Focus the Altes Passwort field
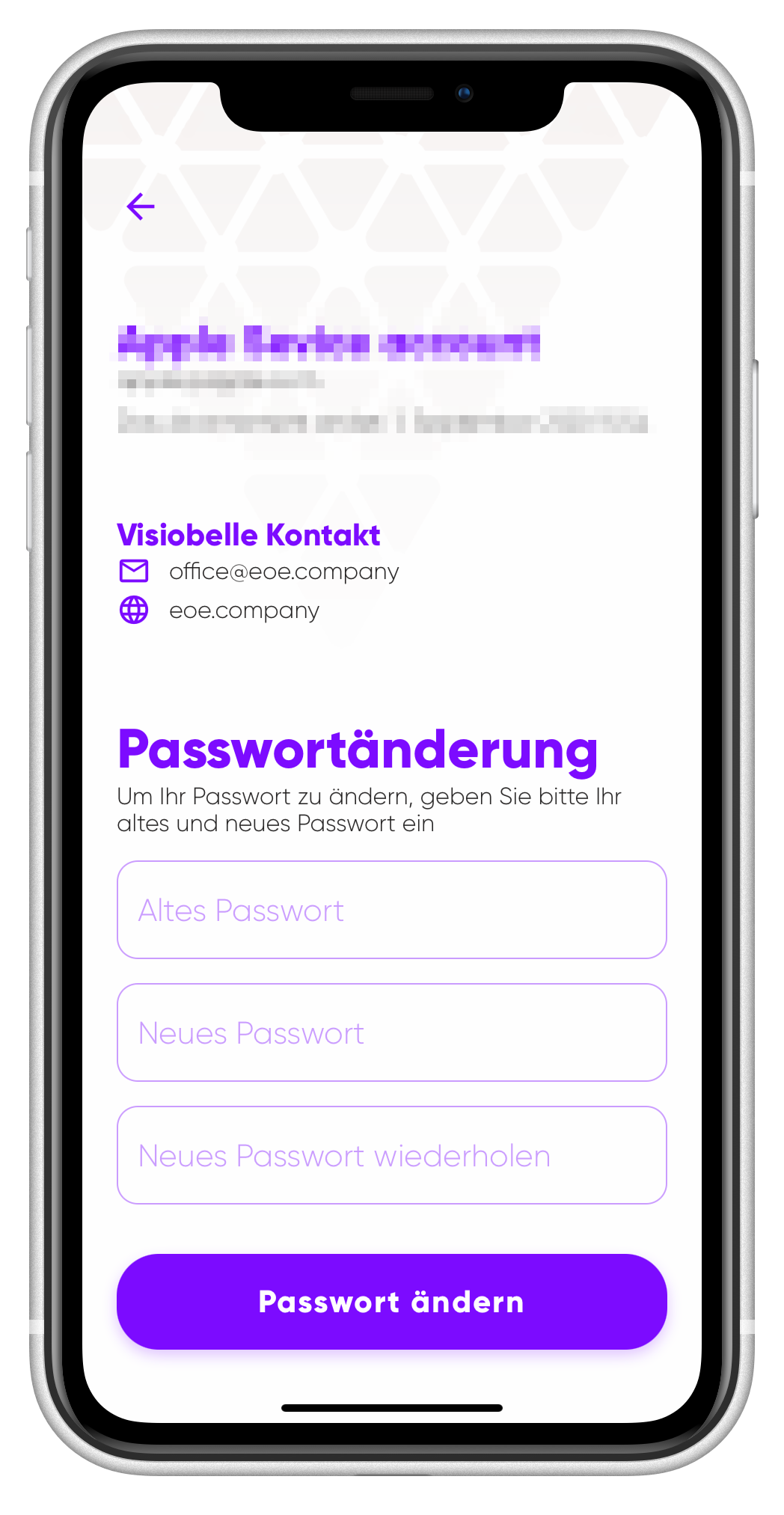This screenshot has width=784, height=1515. point(391,910)
